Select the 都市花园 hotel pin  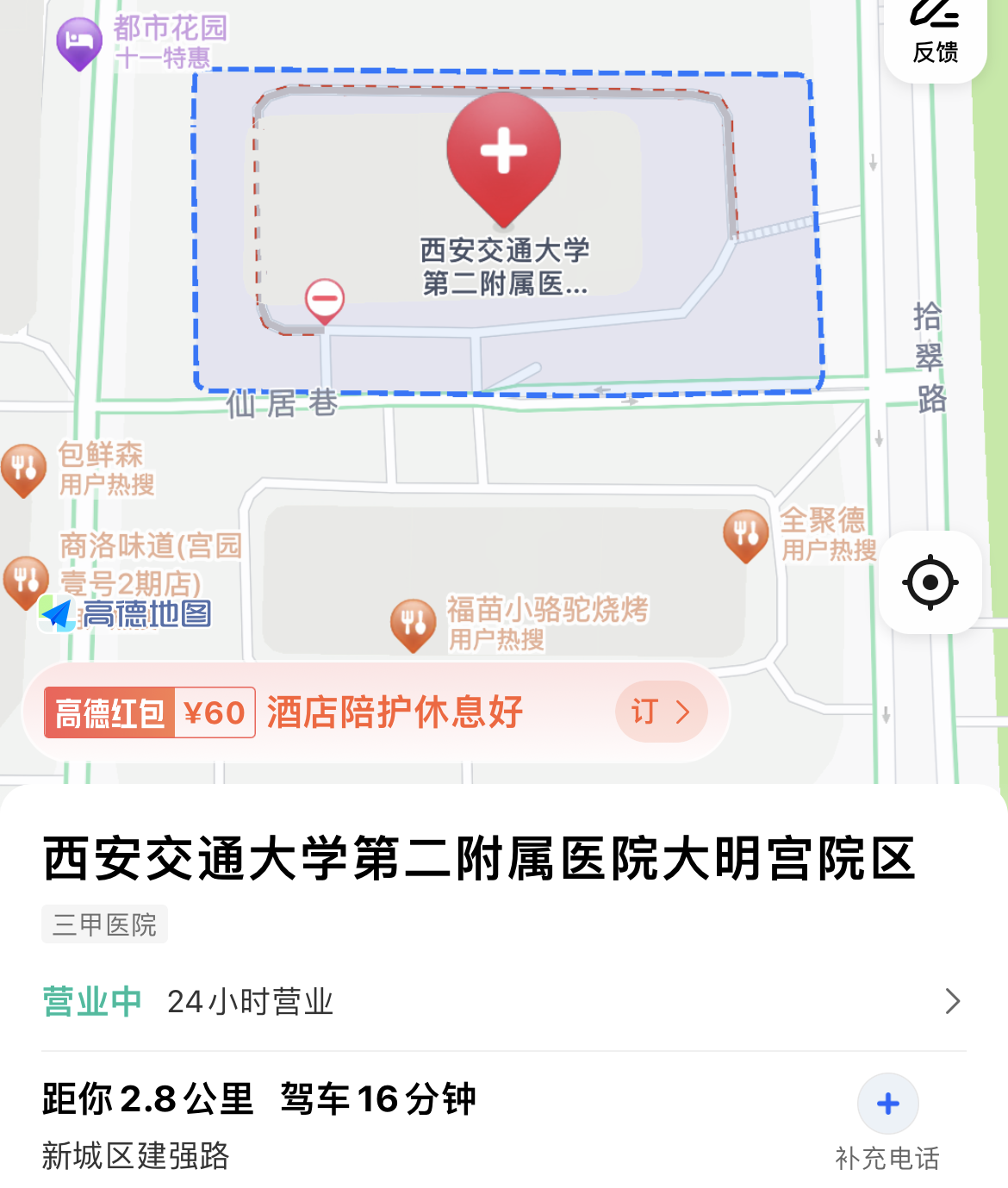pyautogui.click(x=79, y=41)
